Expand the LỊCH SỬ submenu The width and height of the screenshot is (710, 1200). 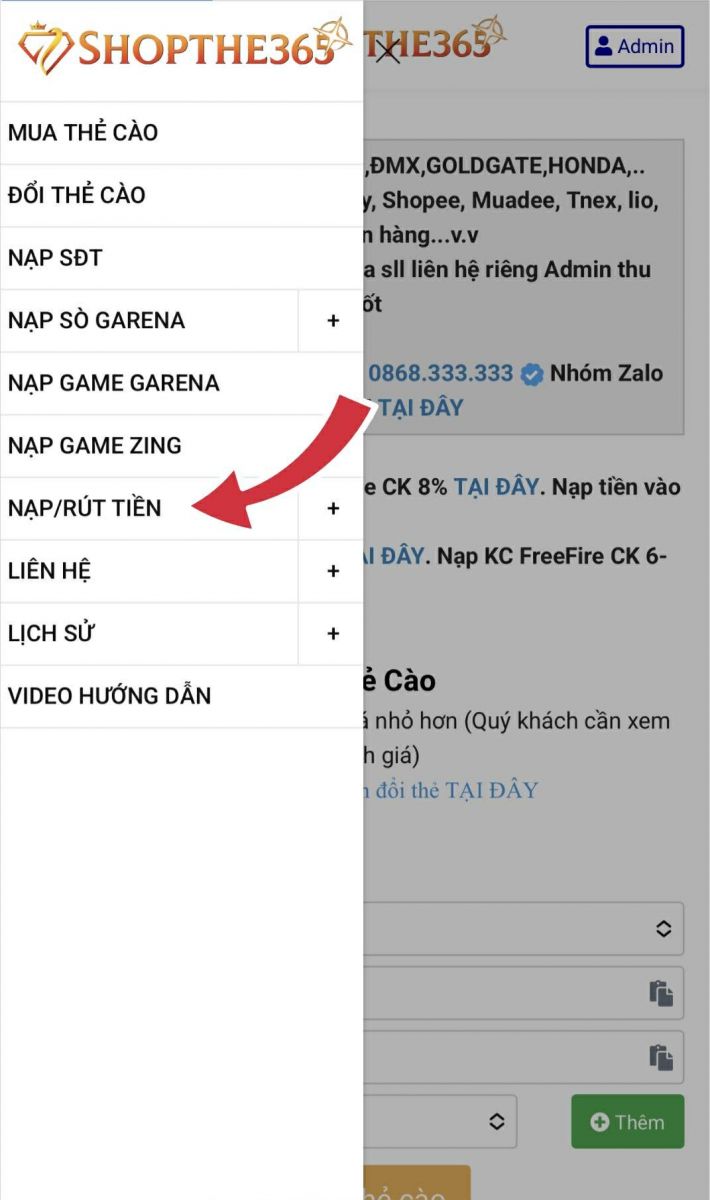(332, 634)
